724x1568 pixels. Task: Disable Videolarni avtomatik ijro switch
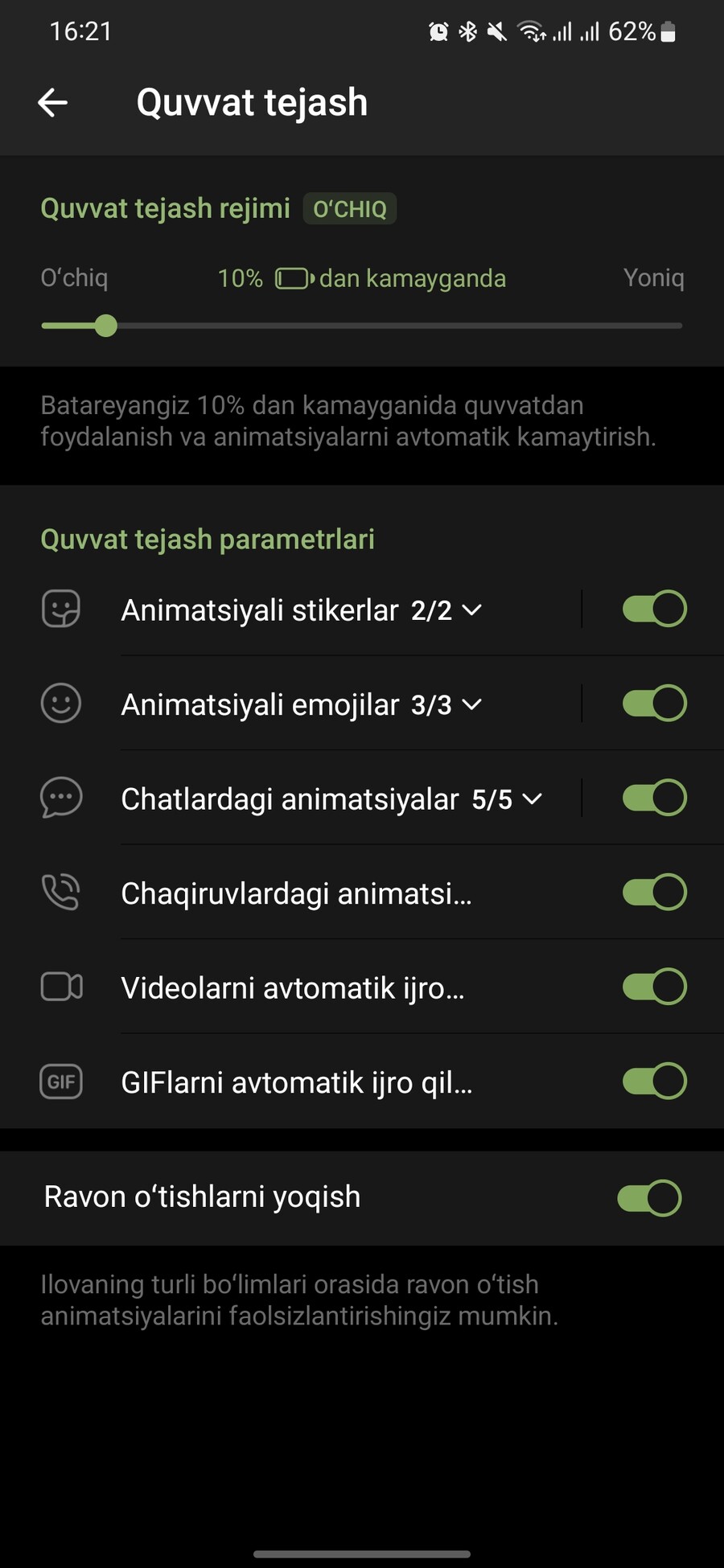click(654, 987)
